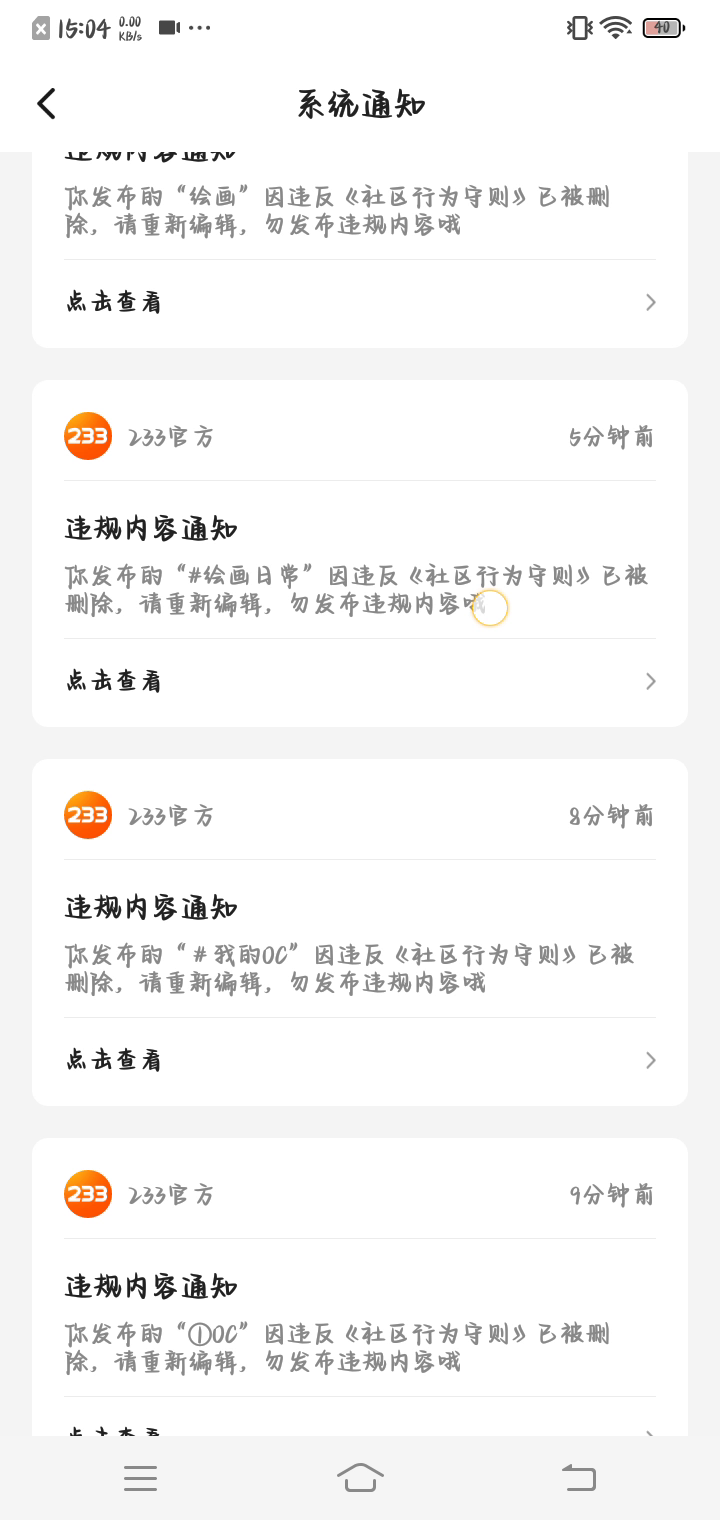Open recent apps from the navigation bar
This screenshot has width=720, height=1520.
[140, 1478]
